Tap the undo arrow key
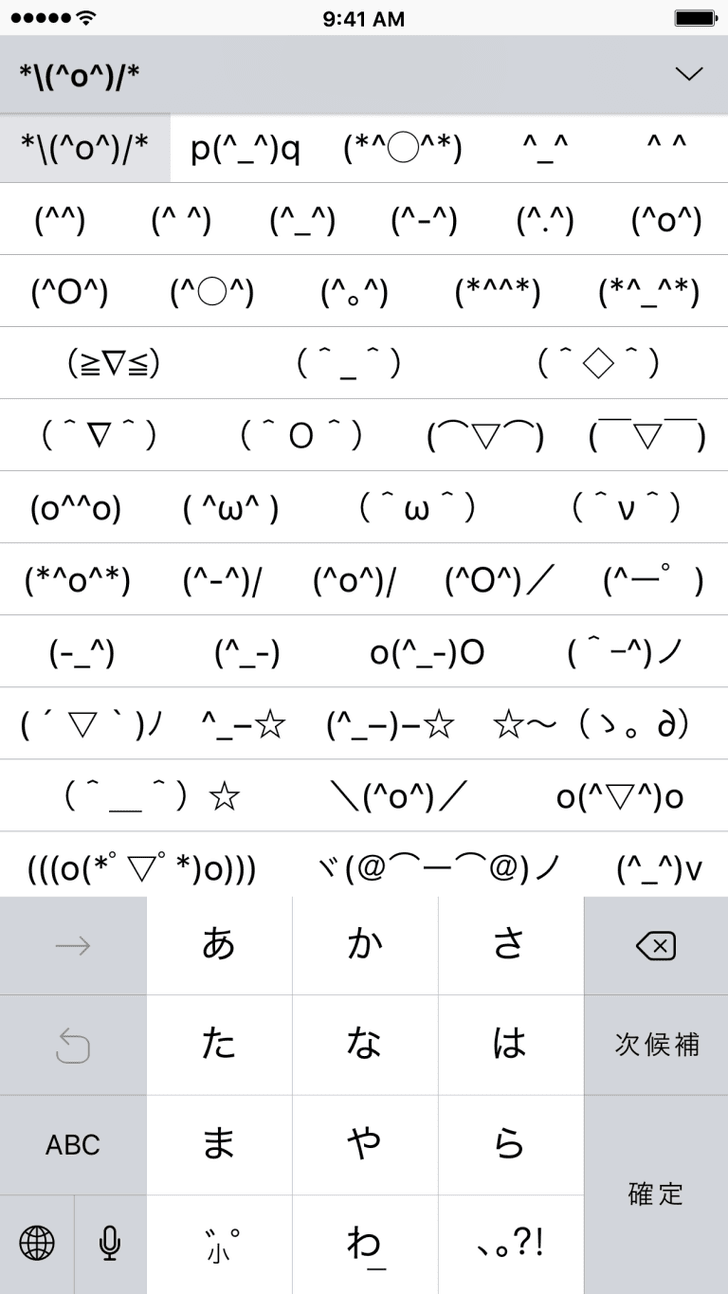The height and width of the screenshot is (1294, 728). point(73,1044)
